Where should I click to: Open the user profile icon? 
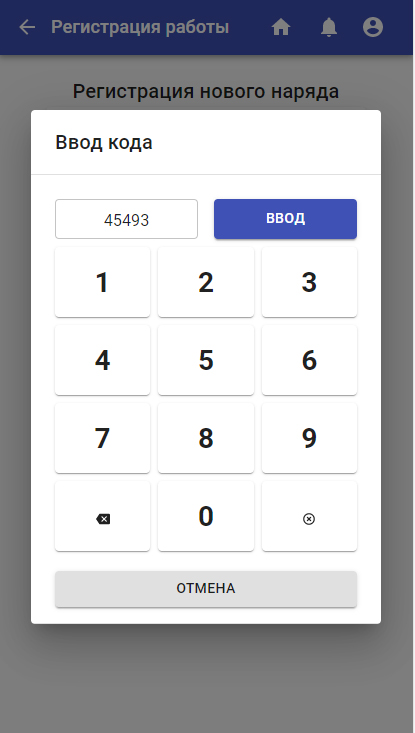373,28
